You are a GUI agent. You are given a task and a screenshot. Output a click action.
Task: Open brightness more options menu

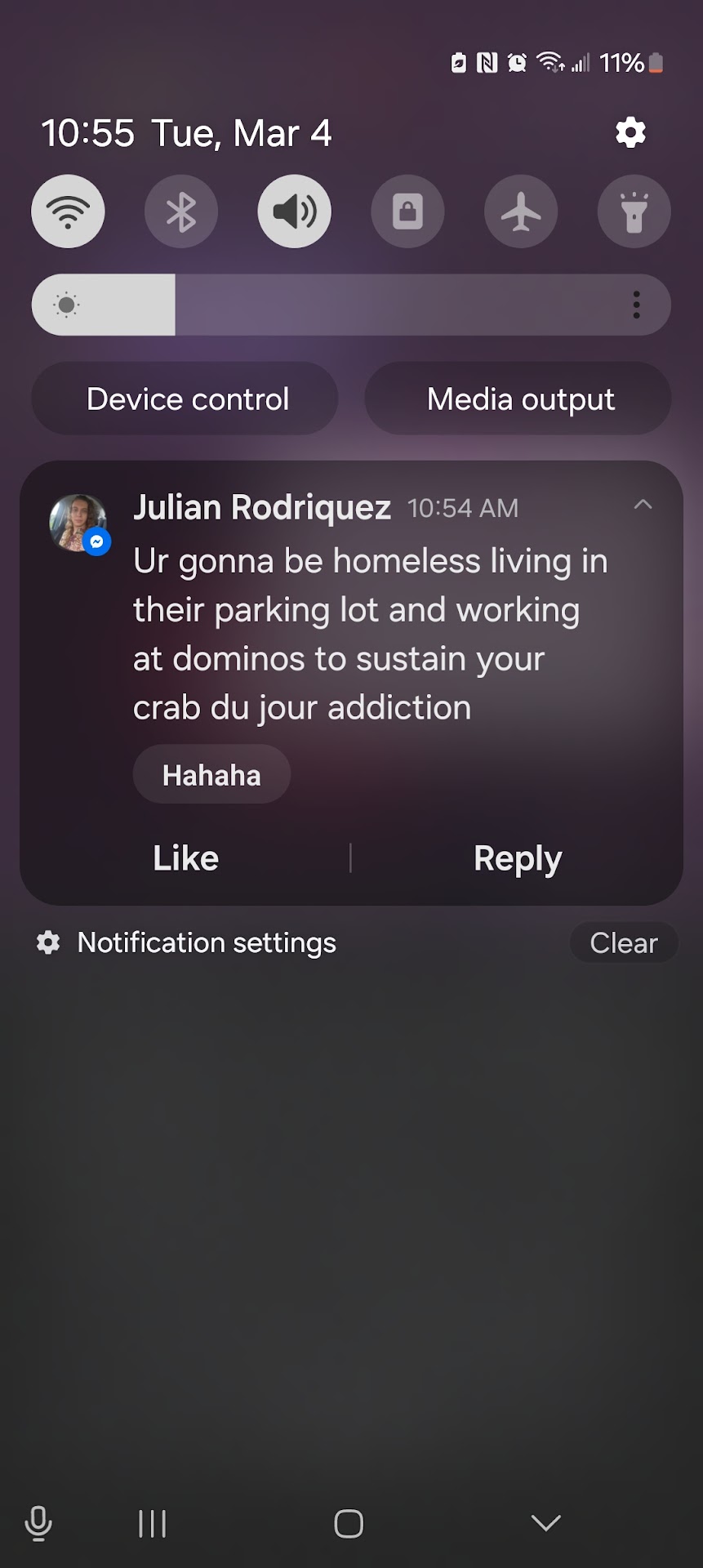(636, 305)
